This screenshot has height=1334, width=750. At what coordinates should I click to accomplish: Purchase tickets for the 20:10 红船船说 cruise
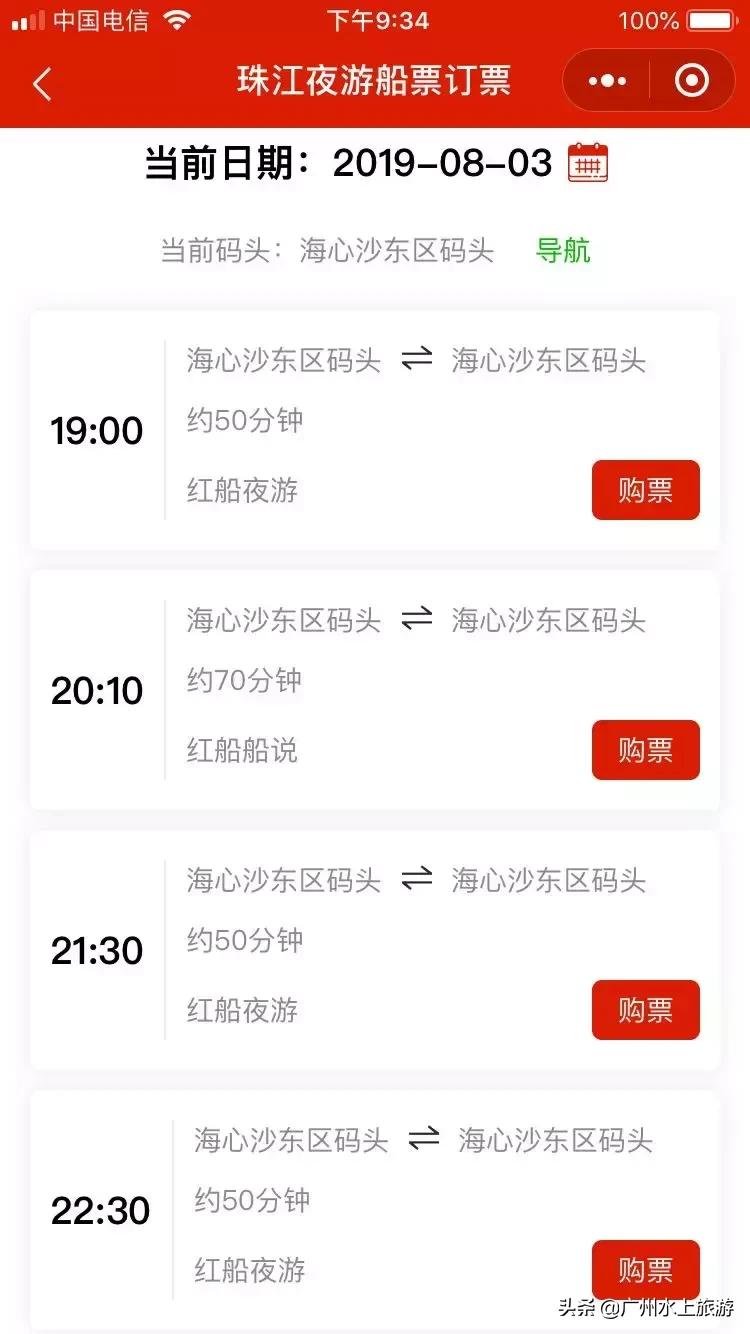[645, 750]
